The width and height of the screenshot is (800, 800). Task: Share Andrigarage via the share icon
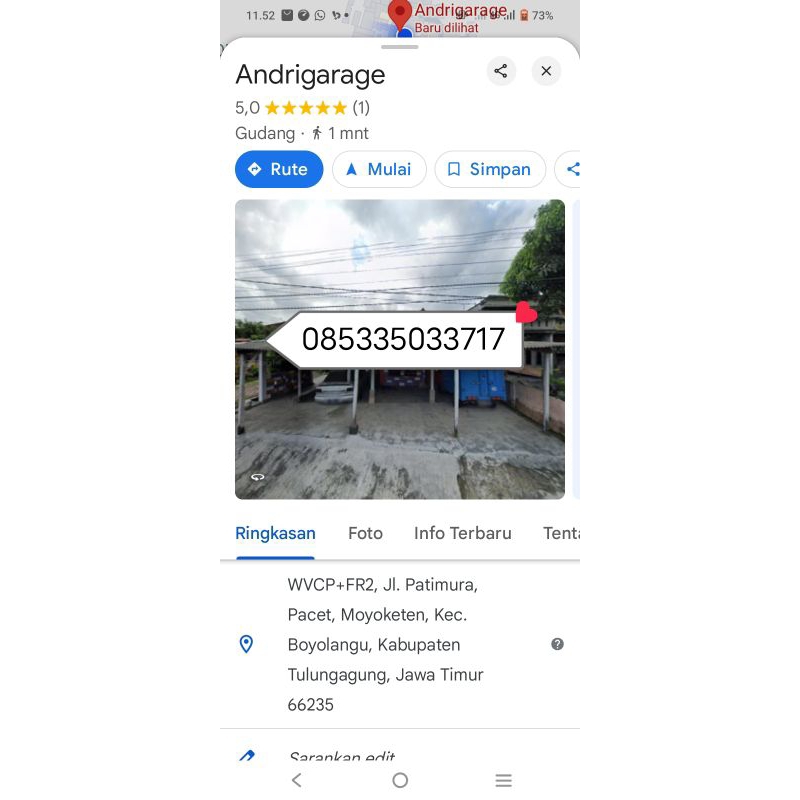click(x=501, y=71)
